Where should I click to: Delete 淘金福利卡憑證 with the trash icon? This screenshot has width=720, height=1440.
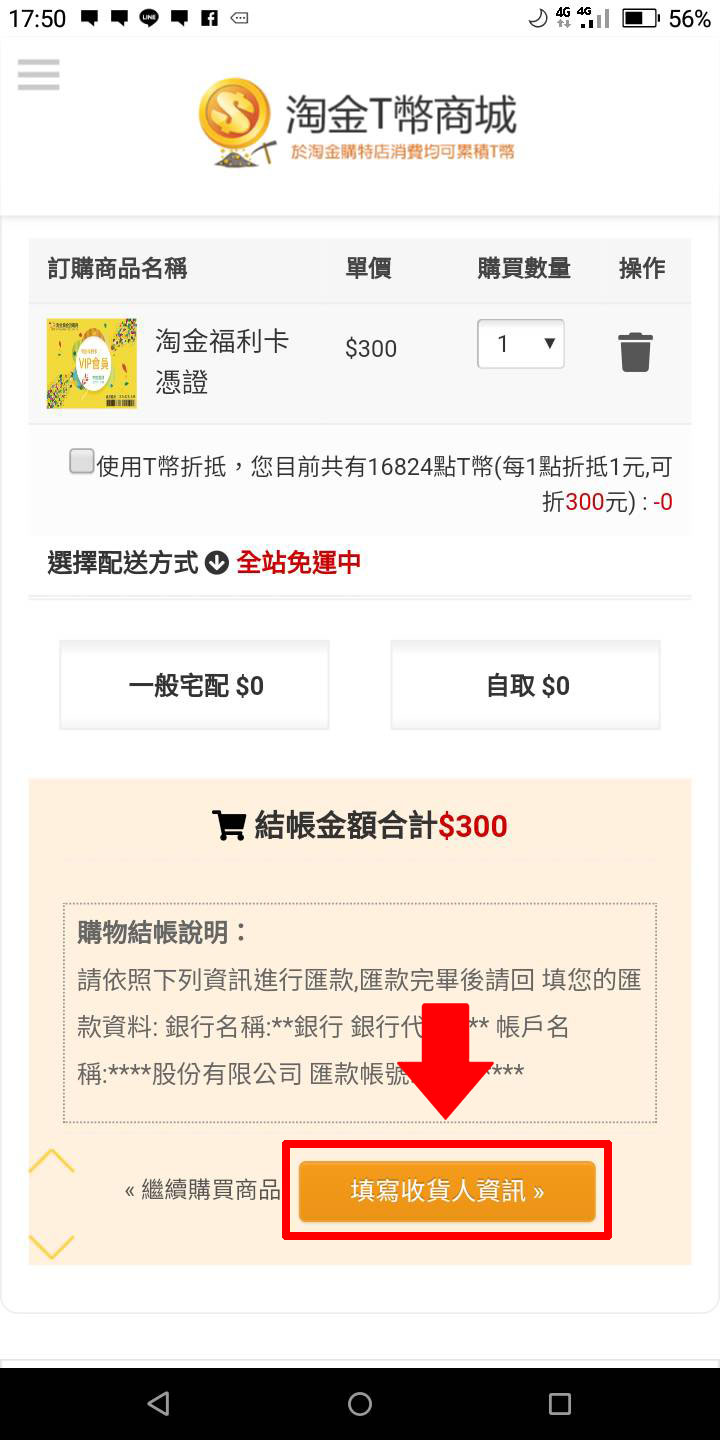(635, 352)
